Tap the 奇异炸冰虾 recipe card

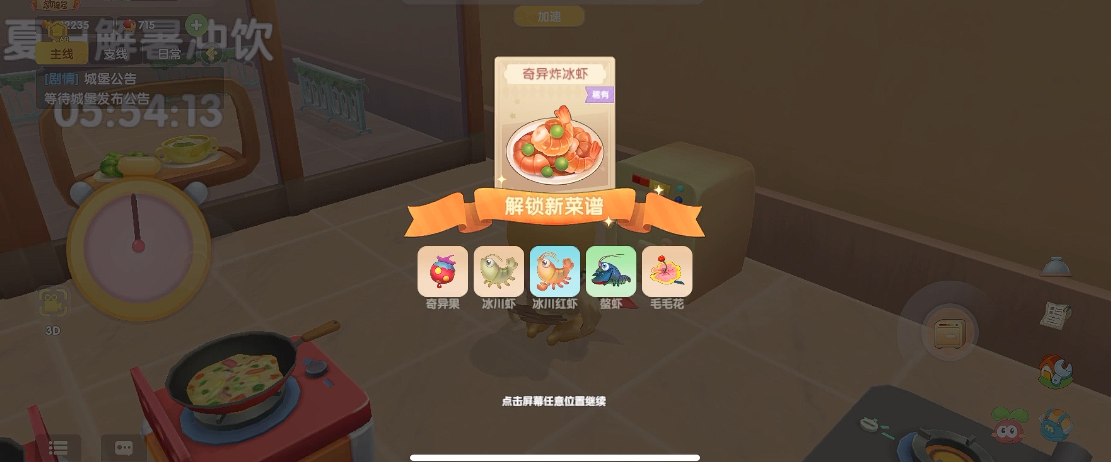coord(554,122)
